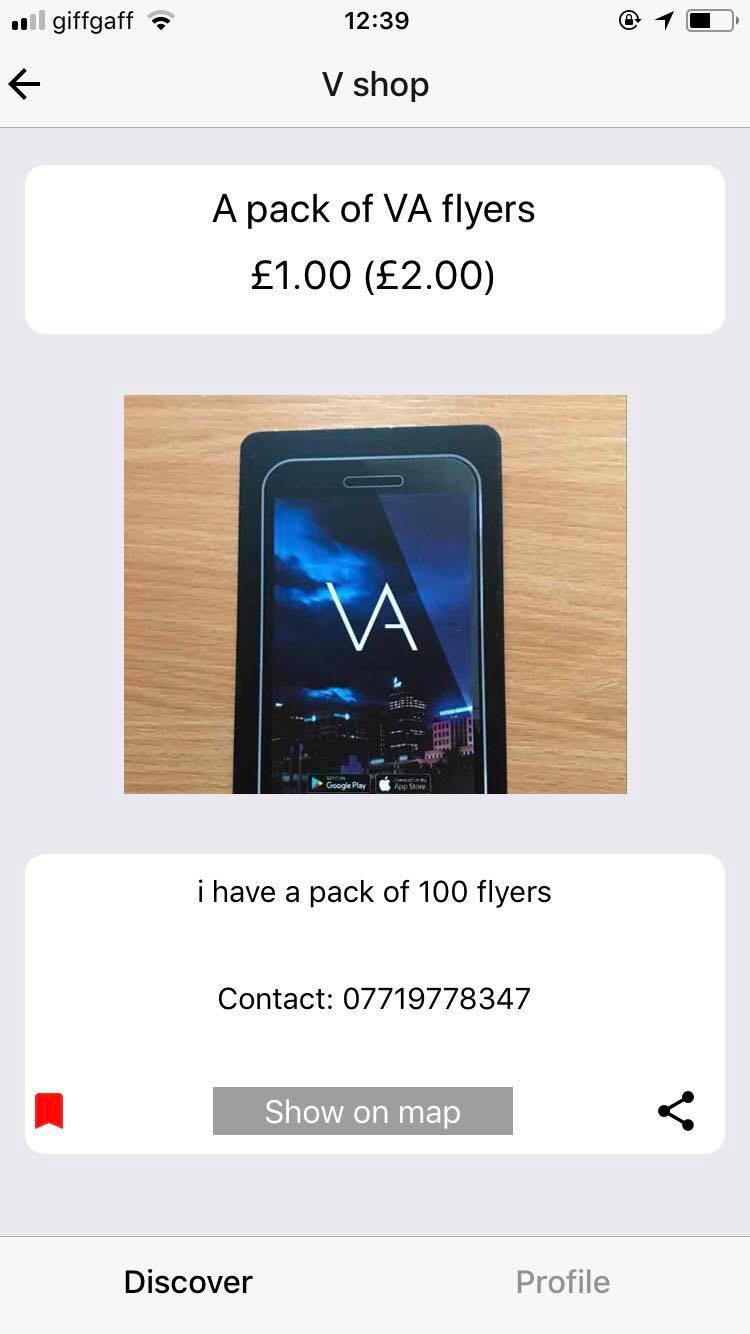Save listing with the red bookmark icon
This screenshot has width=750, height=1334.
click(47, 1109)
